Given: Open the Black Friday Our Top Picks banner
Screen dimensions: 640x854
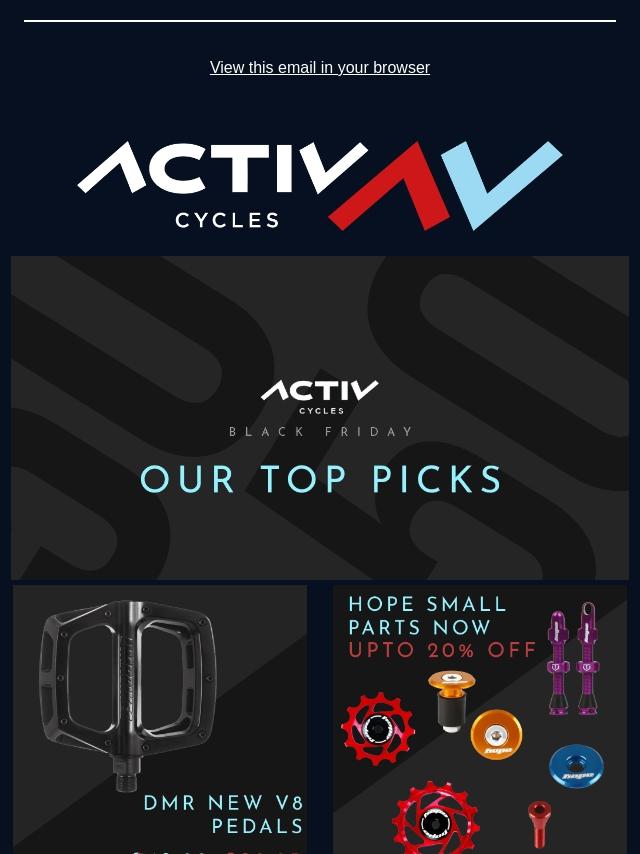Looking at the screenshot, I should point(320,418).
